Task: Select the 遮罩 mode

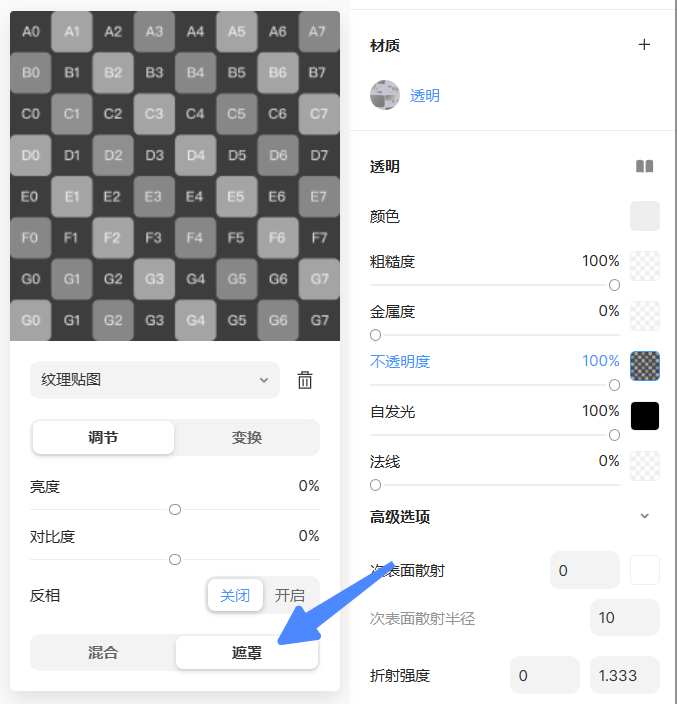Action: coord(247,653)
